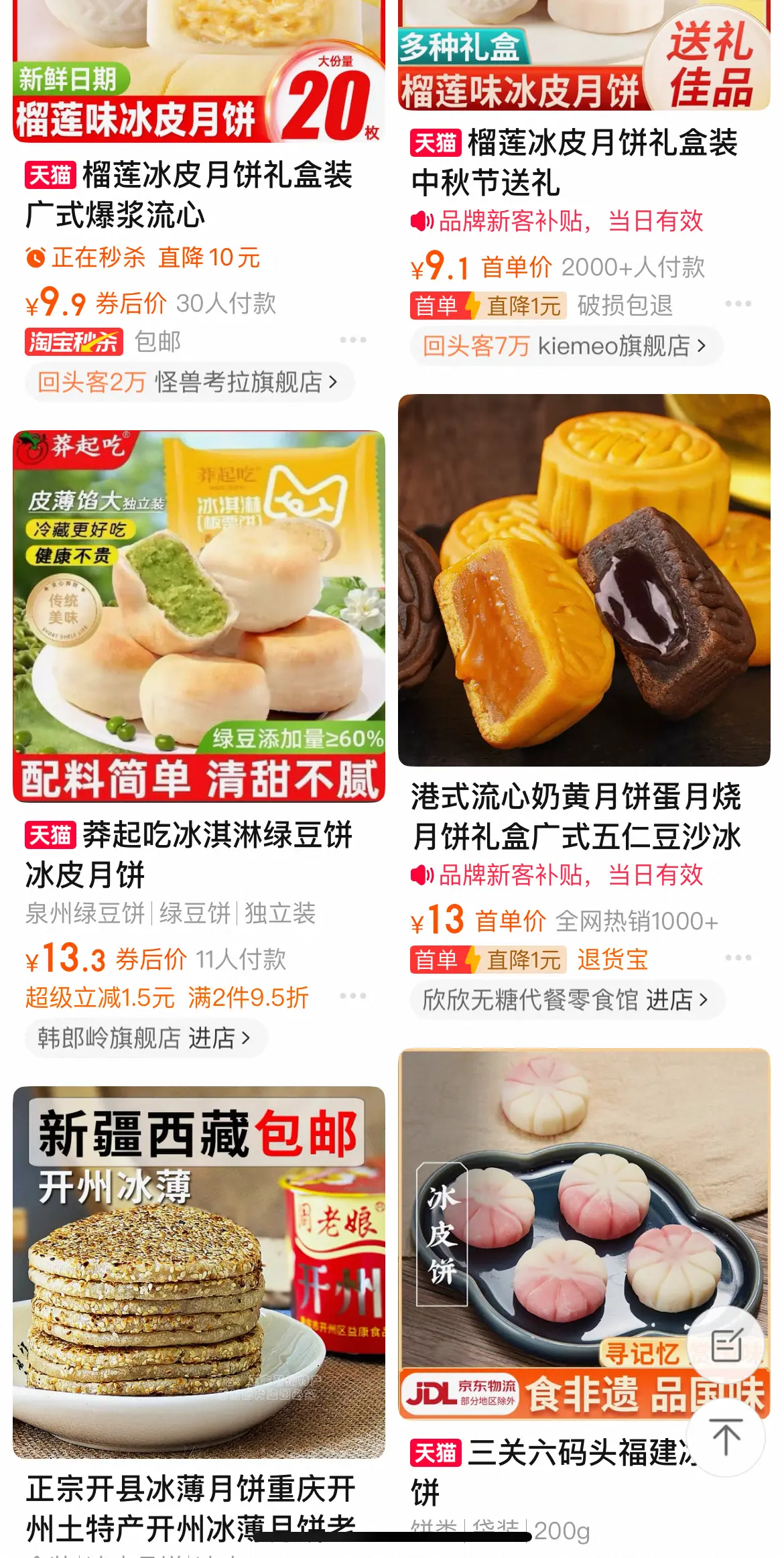Enter 韩郎岭旗舰店 store
The width and height of the screenshot is (784, 1558).
(x=146, y=1038)
